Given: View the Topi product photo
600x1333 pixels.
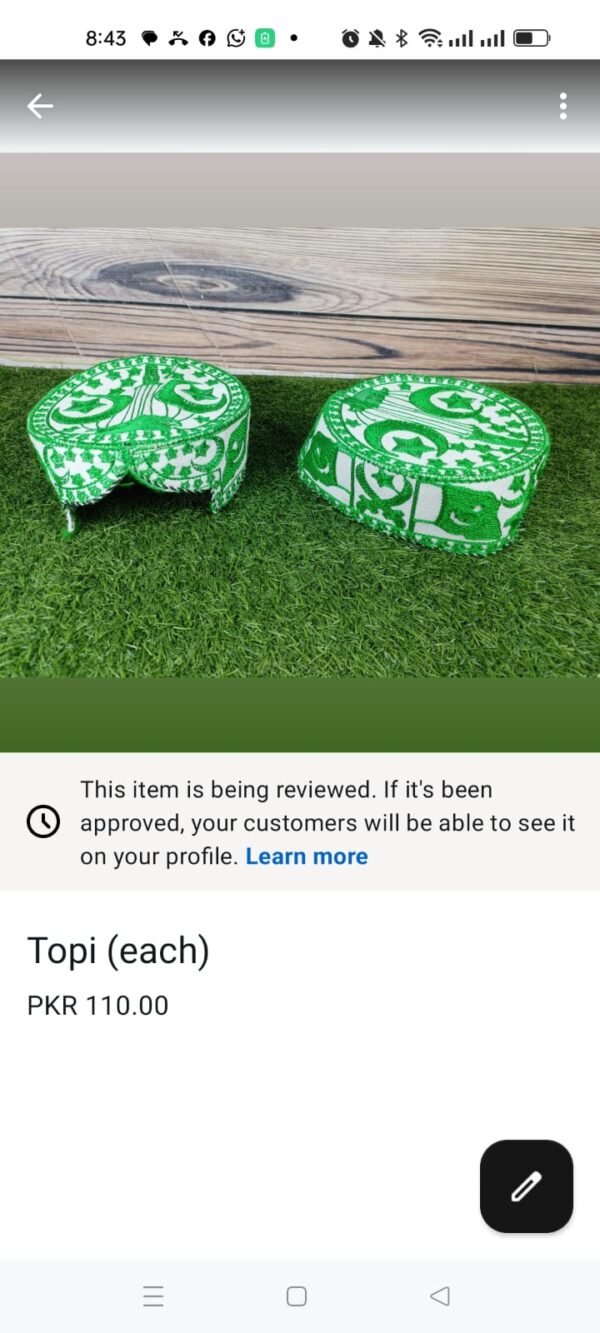Looking at the screenshot, I should point(300,450).
